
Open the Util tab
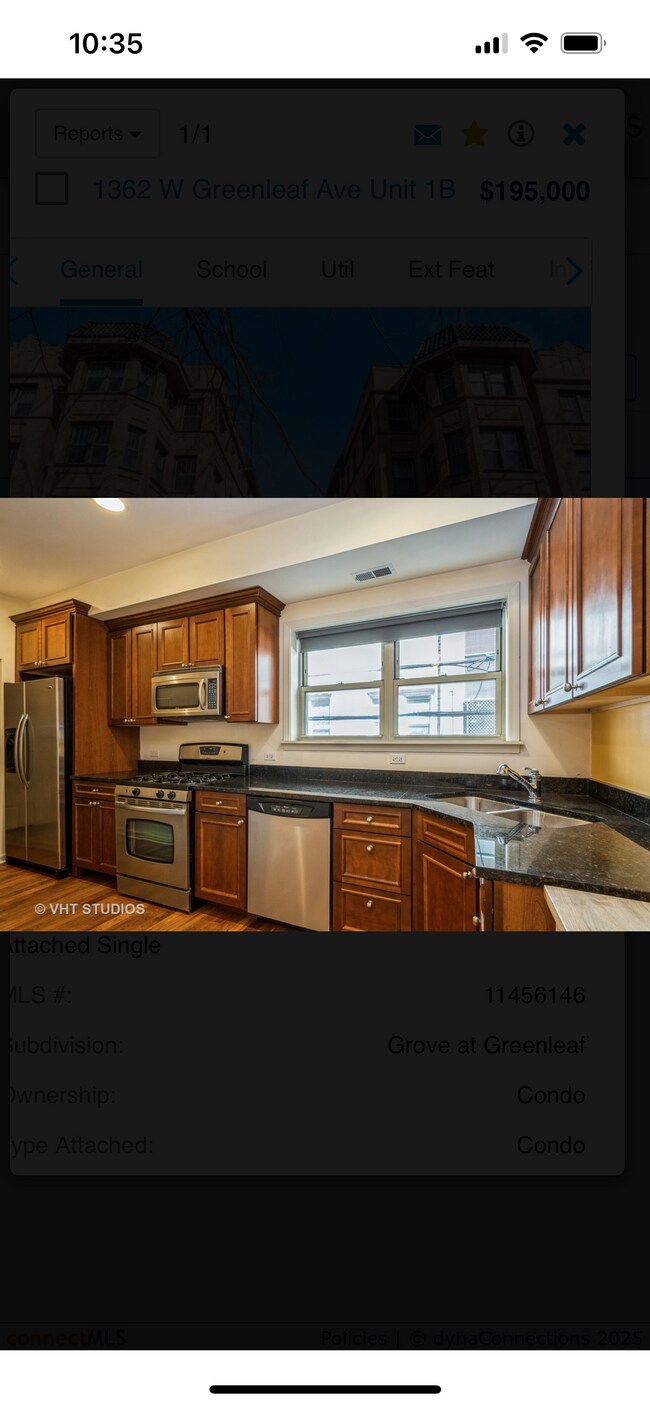tap(337, 269)
